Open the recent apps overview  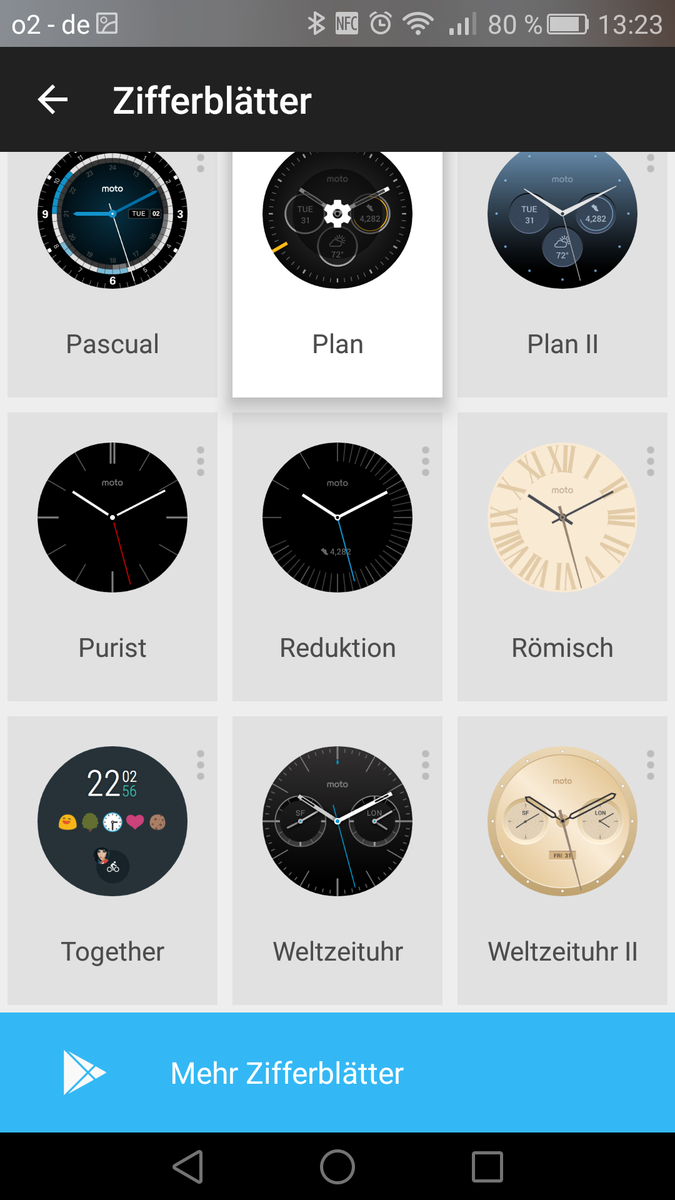point(487,1166)
